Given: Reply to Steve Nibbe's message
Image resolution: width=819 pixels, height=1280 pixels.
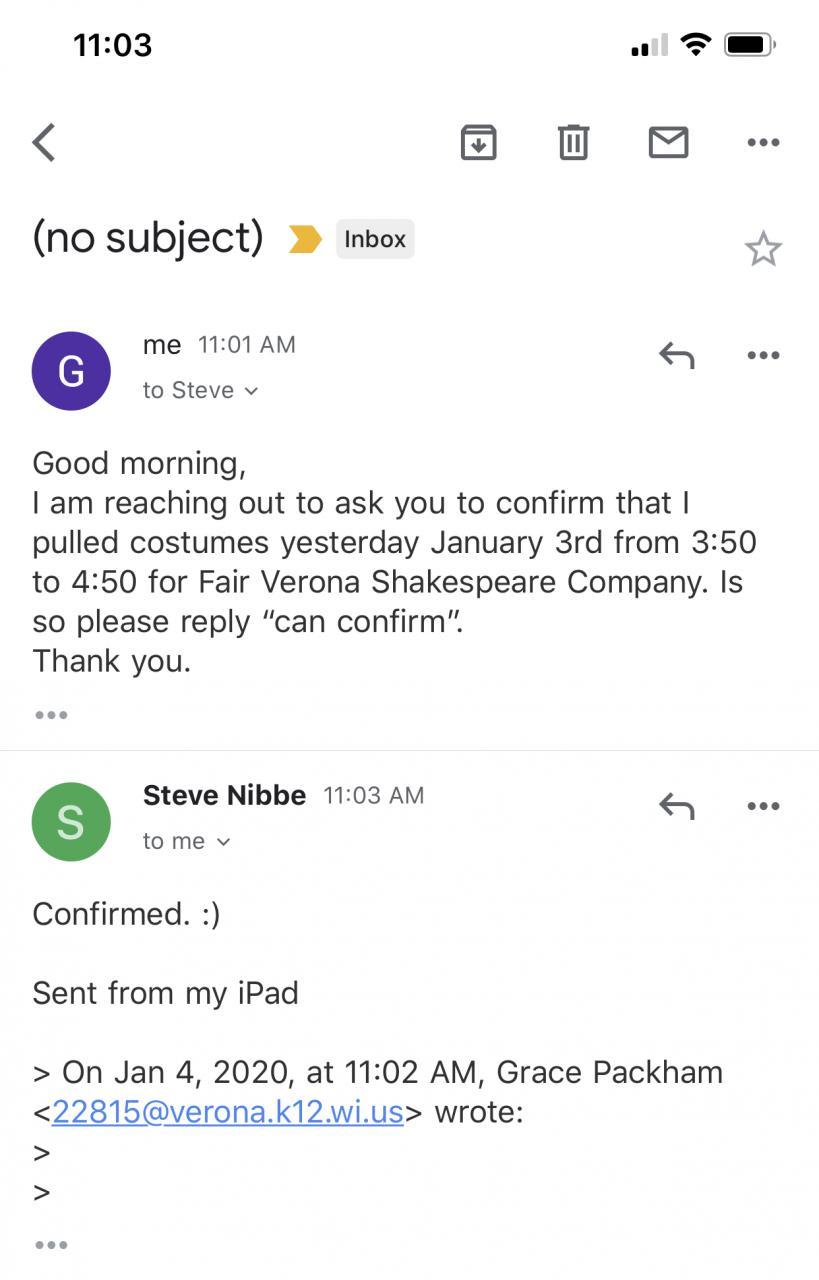Looking at the screenshot, I should point(676,806).
